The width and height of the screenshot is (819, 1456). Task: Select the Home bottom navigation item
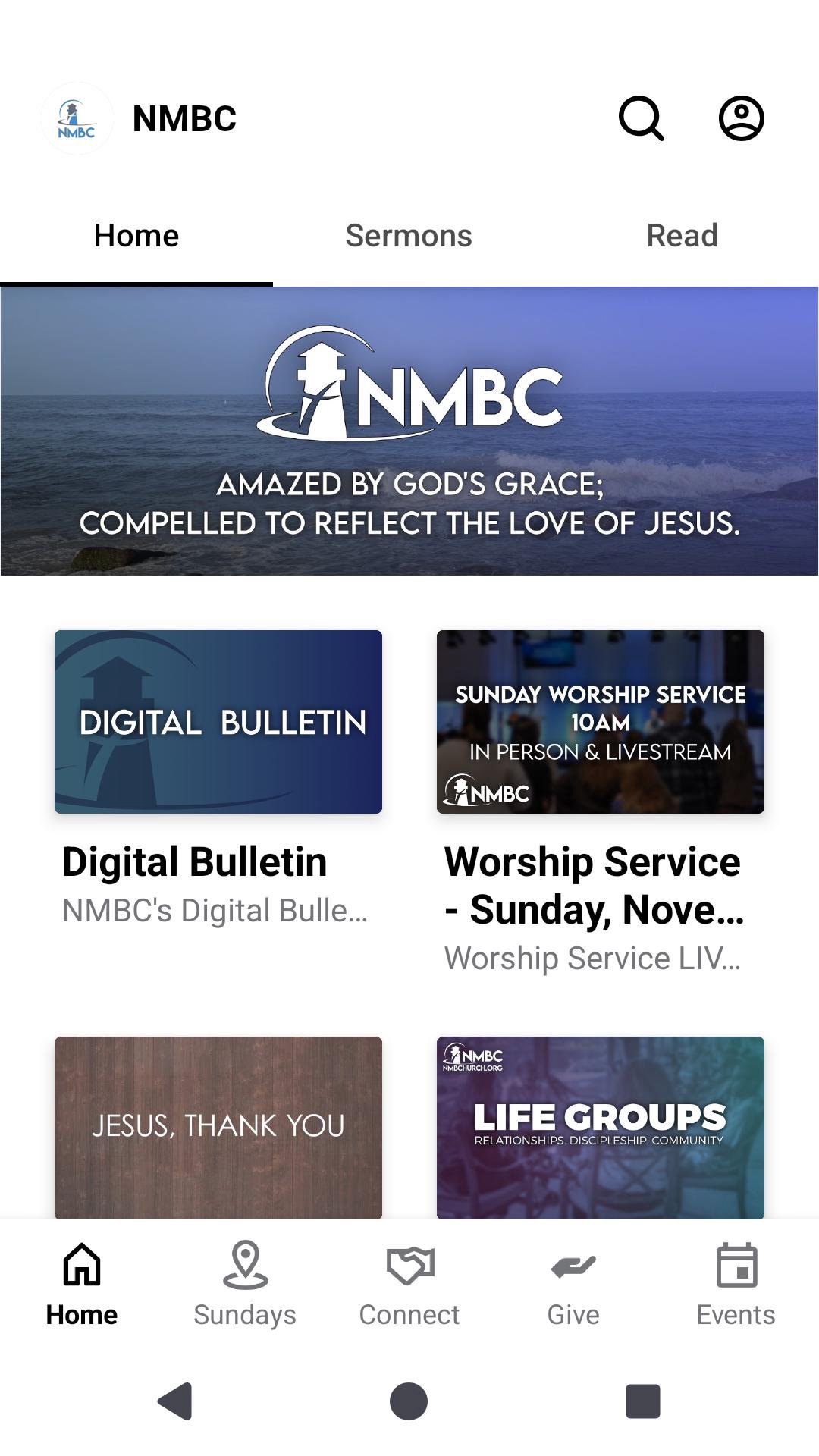pyautogui.click(x=82, y=1283)
